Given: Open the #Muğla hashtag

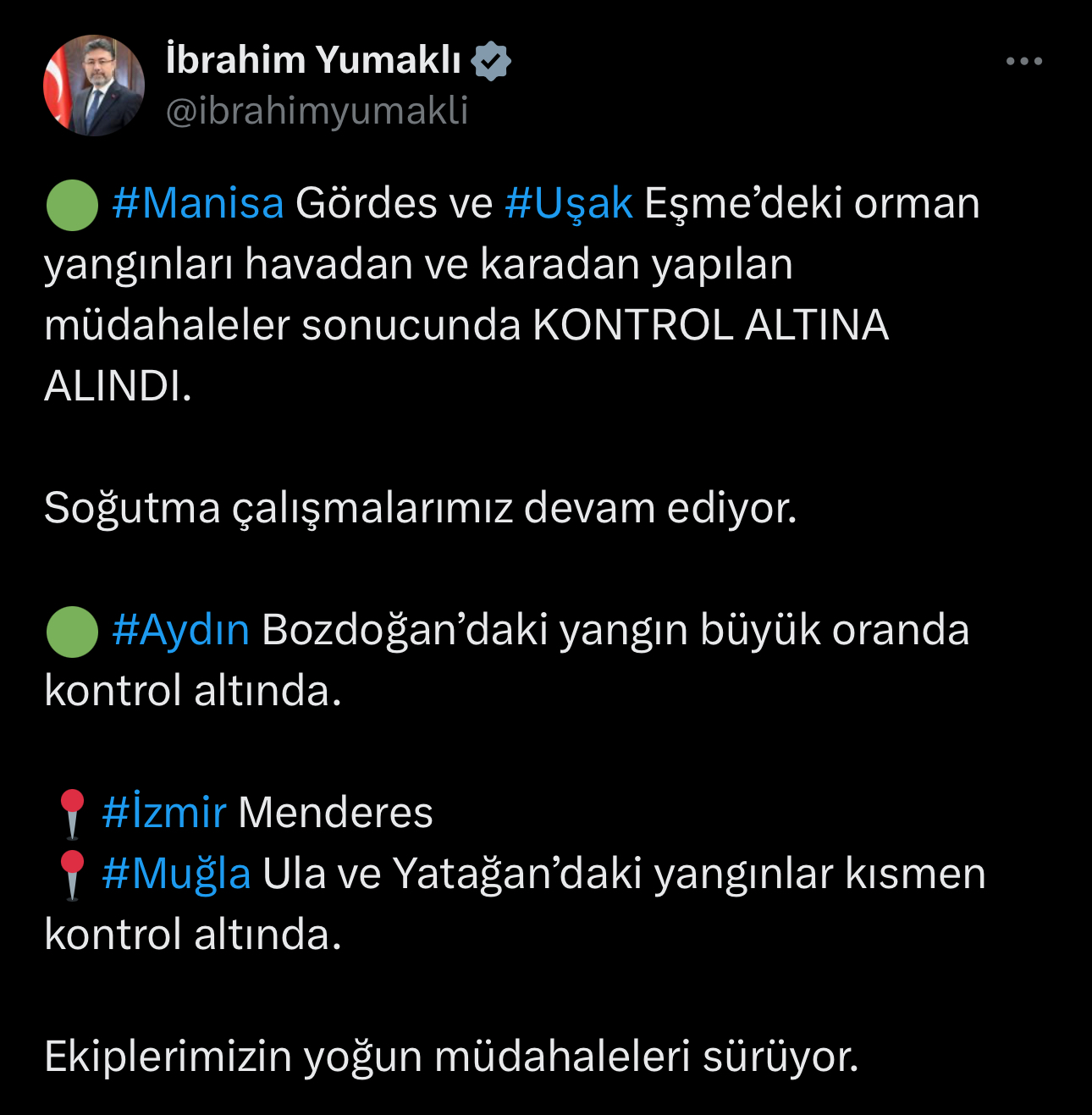Looking at the screenshot, I should (x=176, y=874).
